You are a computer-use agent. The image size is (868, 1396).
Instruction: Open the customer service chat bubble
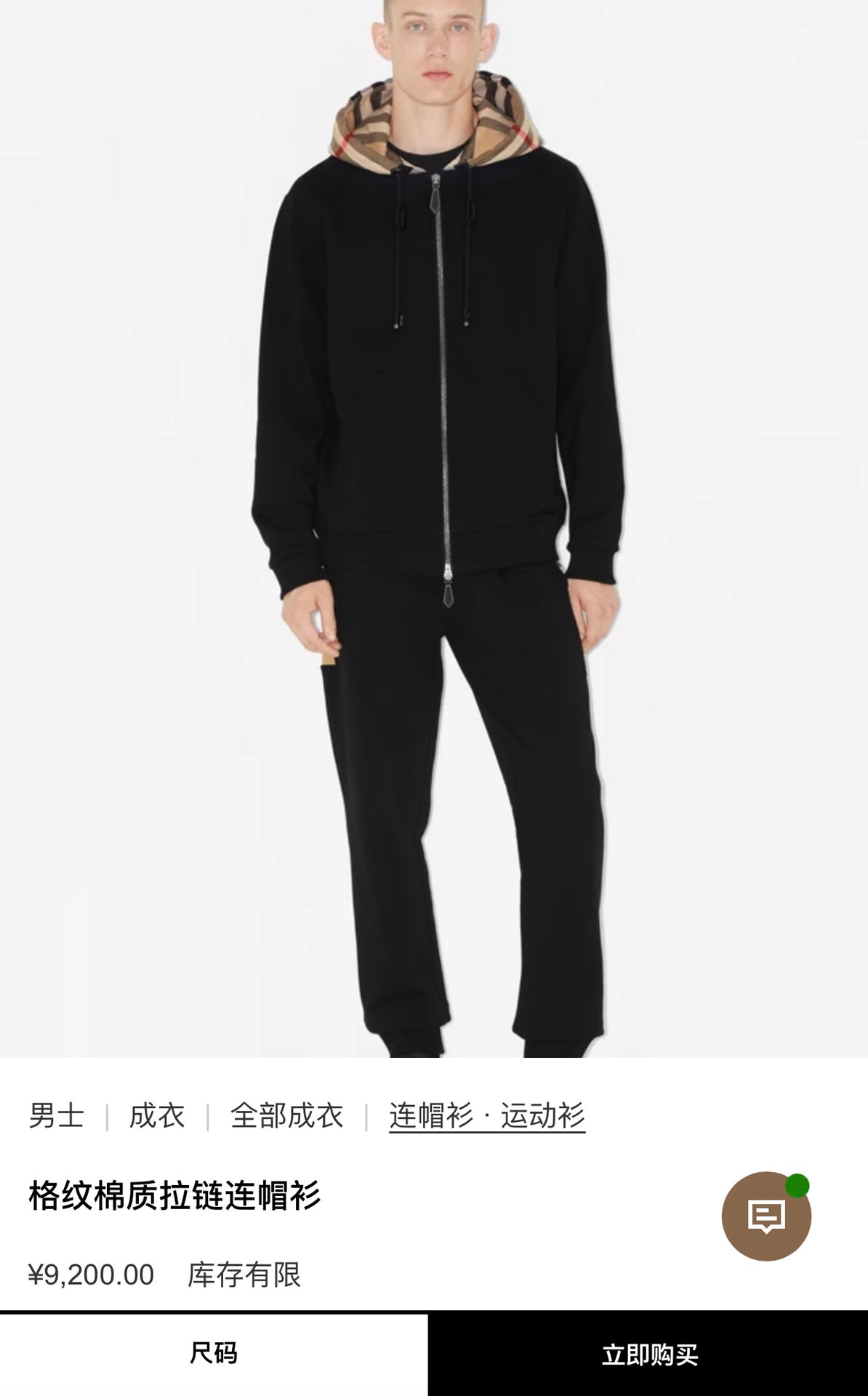click(765, 1216)
